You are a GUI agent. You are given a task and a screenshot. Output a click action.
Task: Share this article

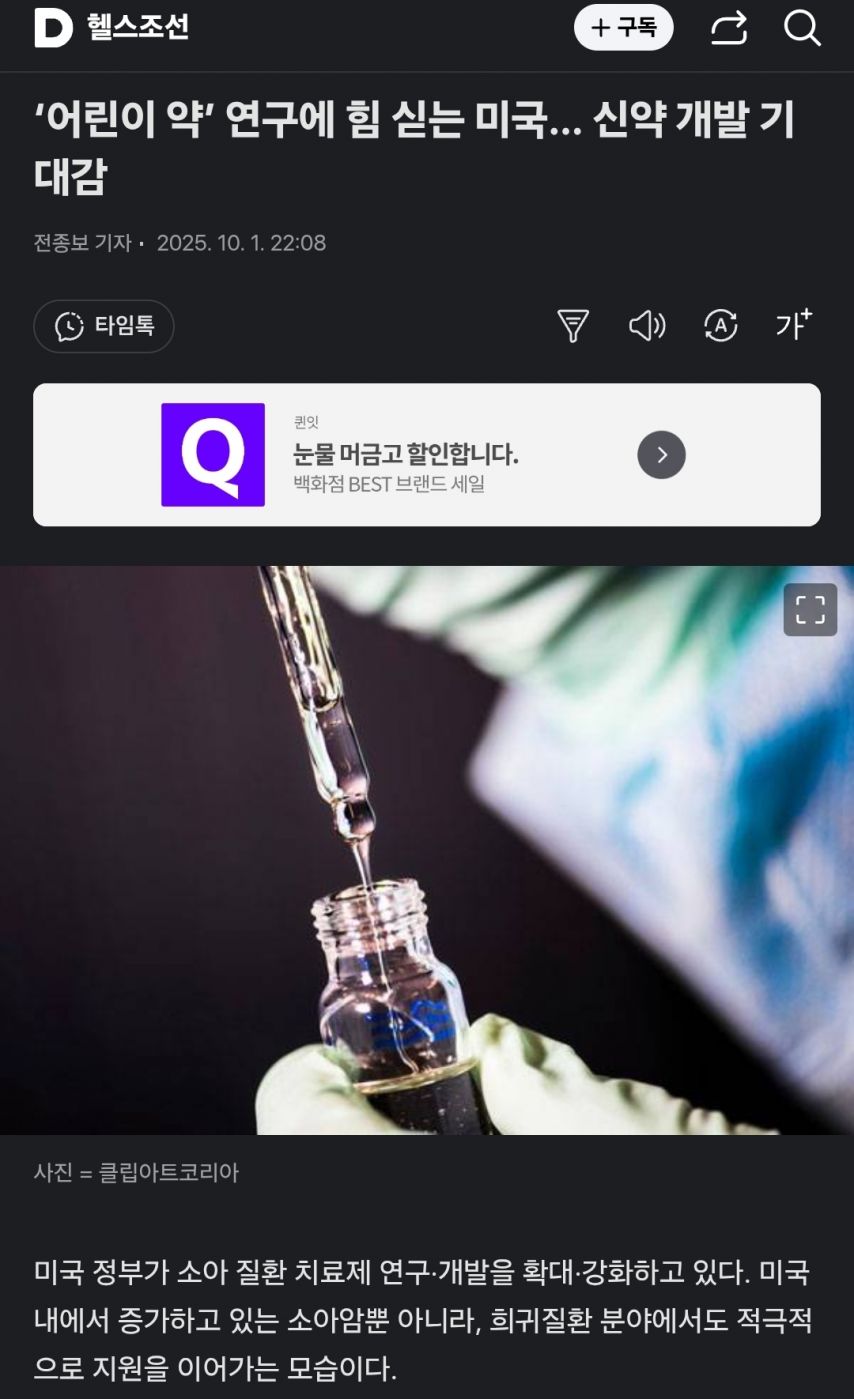(x=729, y=28)
